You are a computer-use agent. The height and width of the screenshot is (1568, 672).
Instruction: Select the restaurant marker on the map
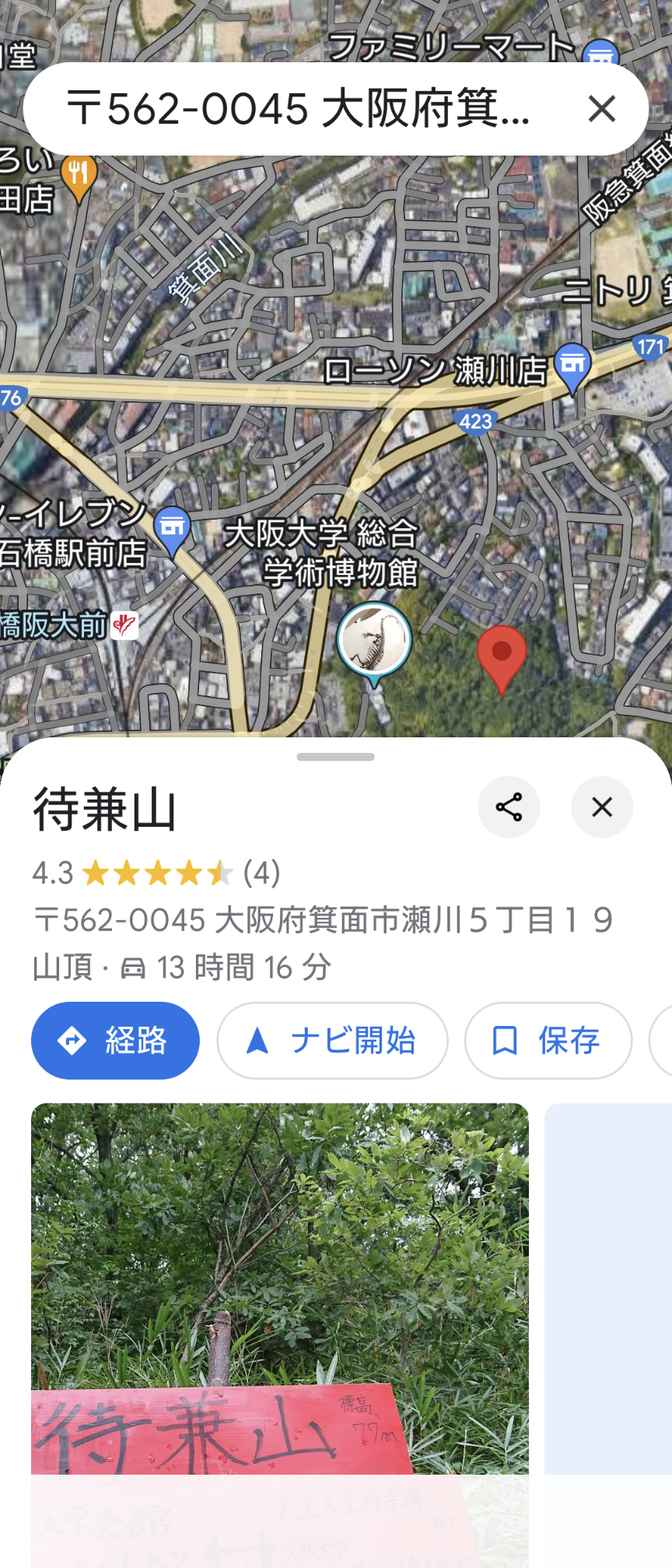79,174
